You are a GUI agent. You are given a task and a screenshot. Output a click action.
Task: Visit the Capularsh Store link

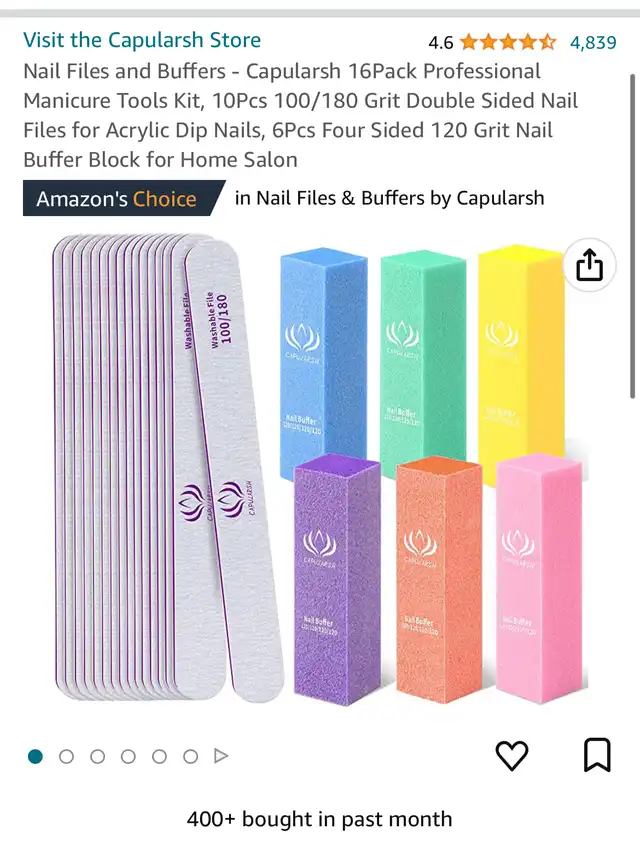tap(142, 40)
